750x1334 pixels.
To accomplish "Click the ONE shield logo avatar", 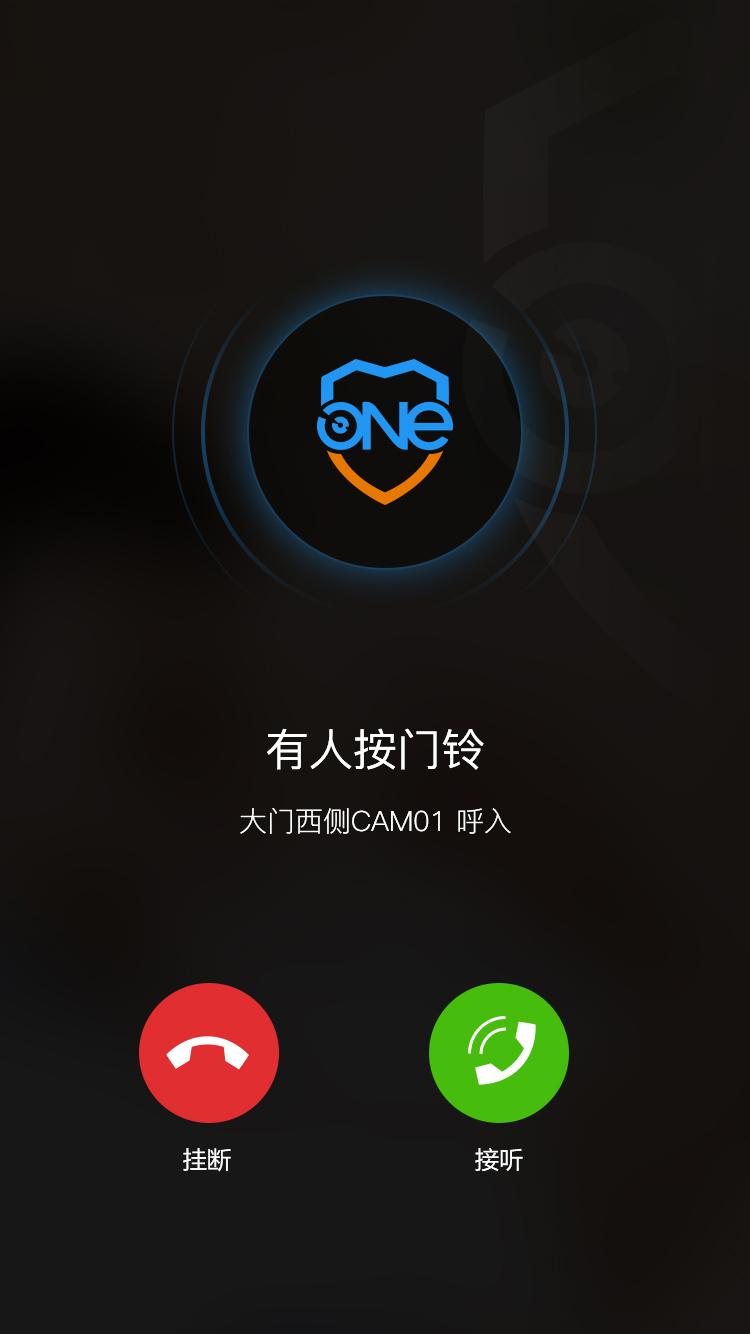I will [x=375, y=430].
